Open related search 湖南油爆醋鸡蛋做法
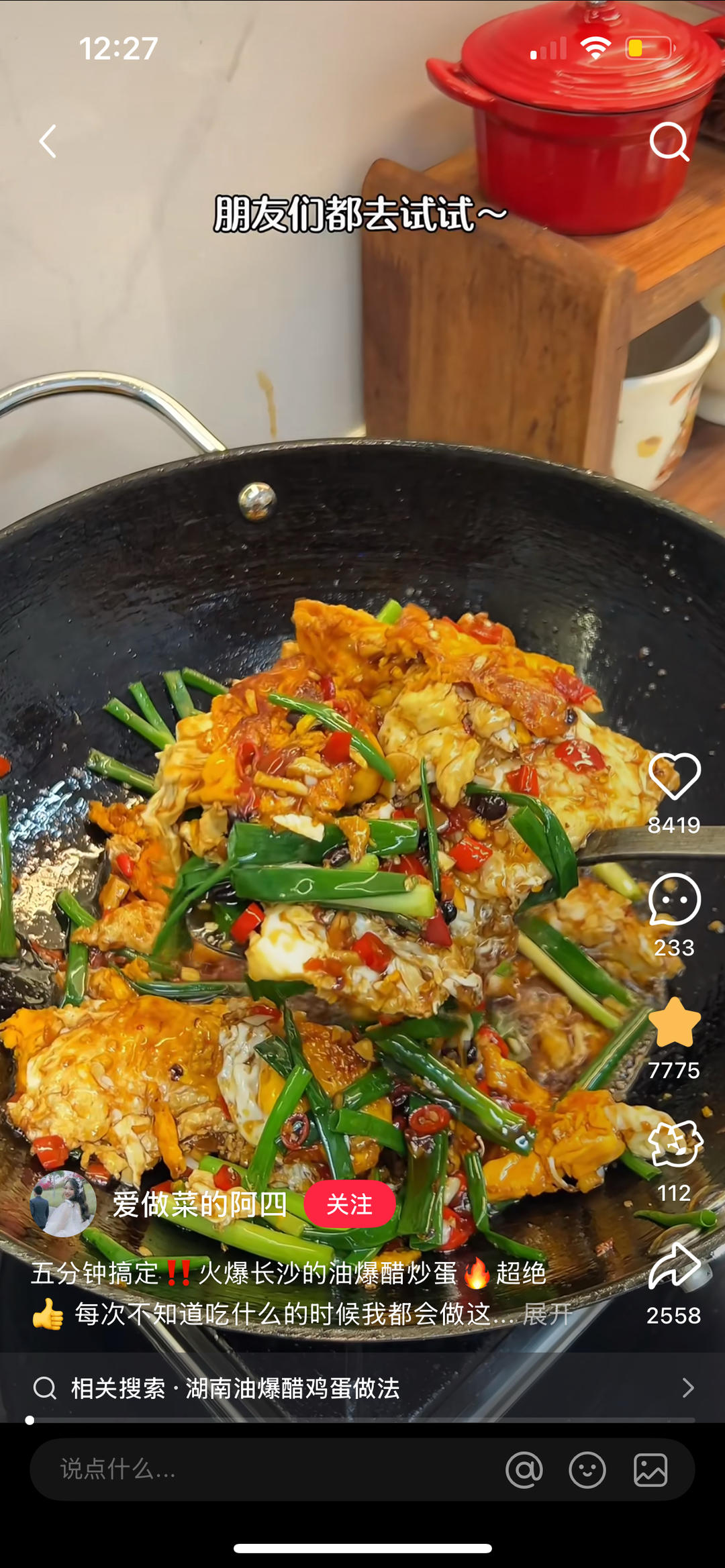Viewport: 725px width, 1568px height. [x=362, y=1388]
